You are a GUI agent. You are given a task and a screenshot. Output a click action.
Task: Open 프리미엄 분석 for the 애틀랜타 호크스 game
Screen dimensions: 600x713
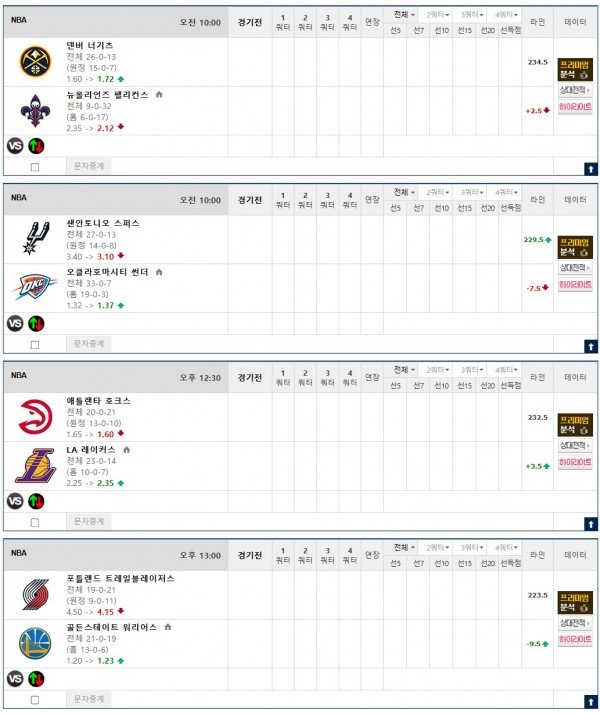point(575,424)
